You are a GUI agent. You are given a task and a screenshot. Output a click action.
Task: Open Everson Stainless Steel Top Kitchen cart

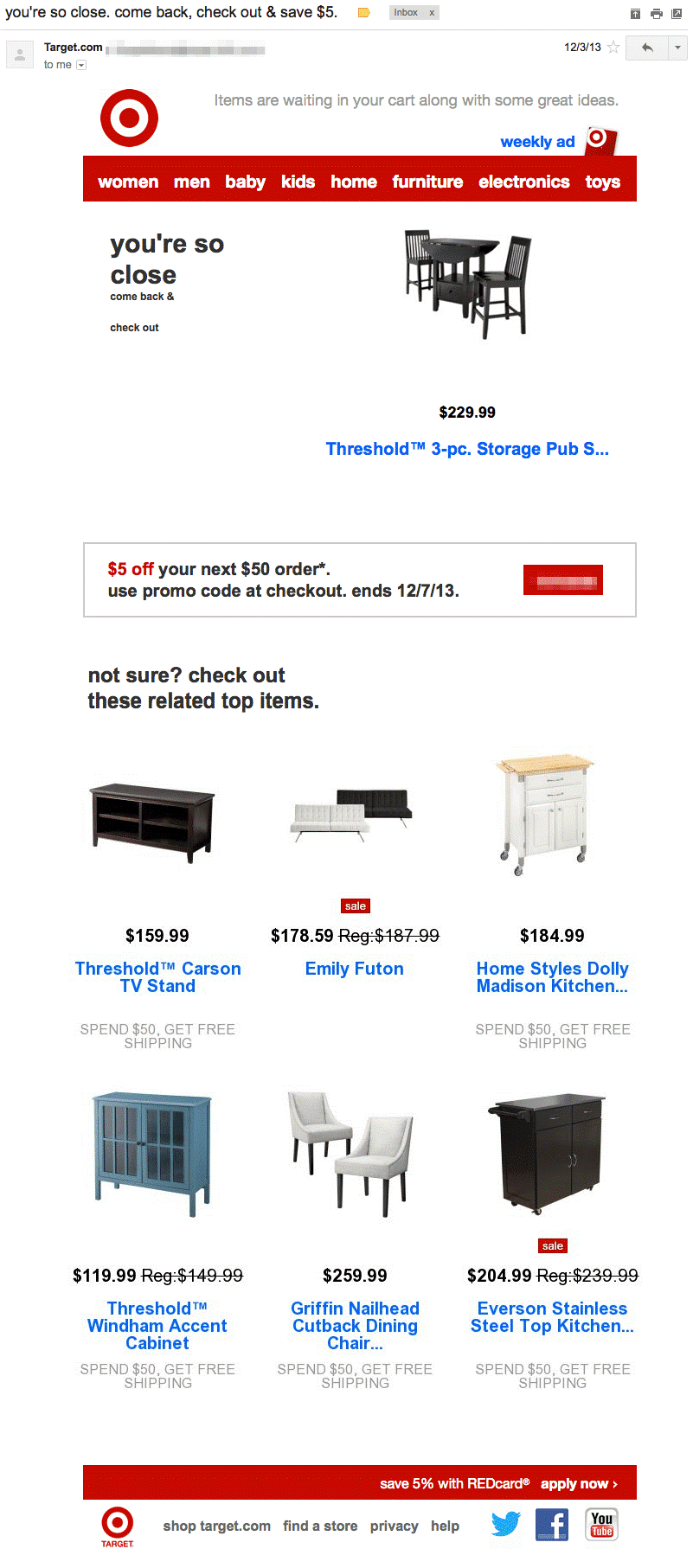552,1317
